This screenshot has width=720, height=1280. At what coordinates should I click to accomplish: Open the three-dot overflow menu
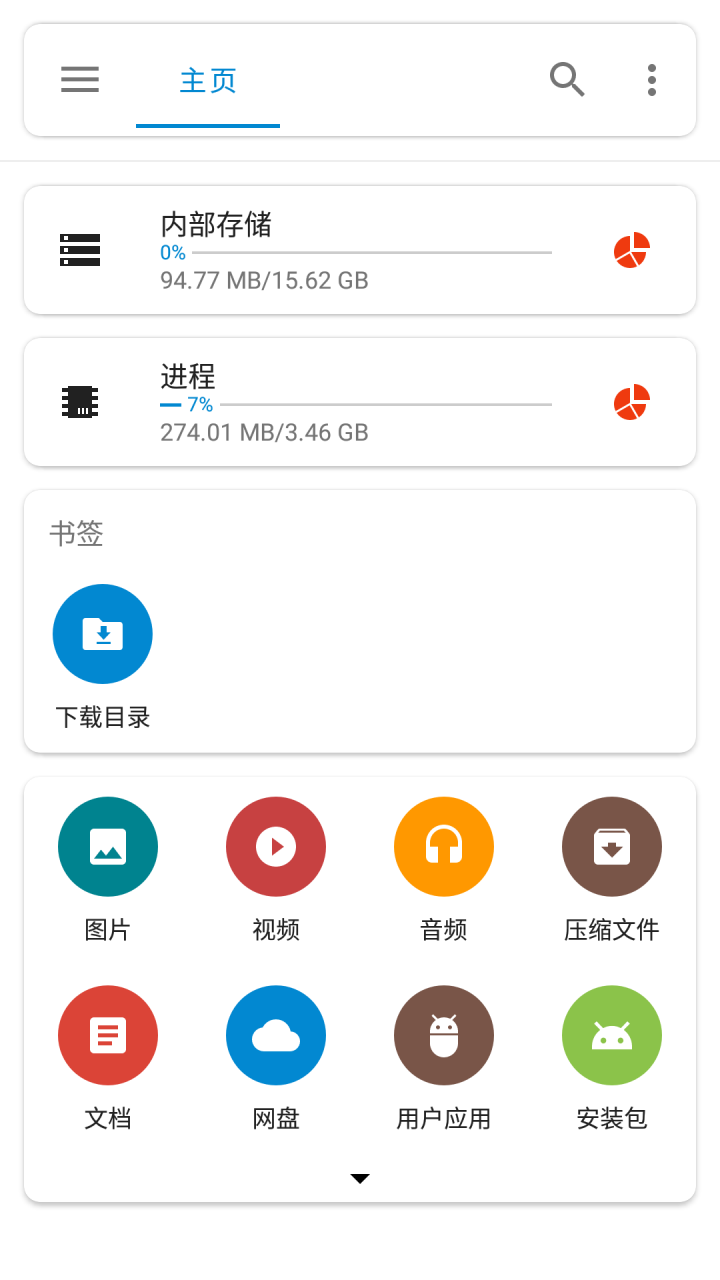[652, 80]
